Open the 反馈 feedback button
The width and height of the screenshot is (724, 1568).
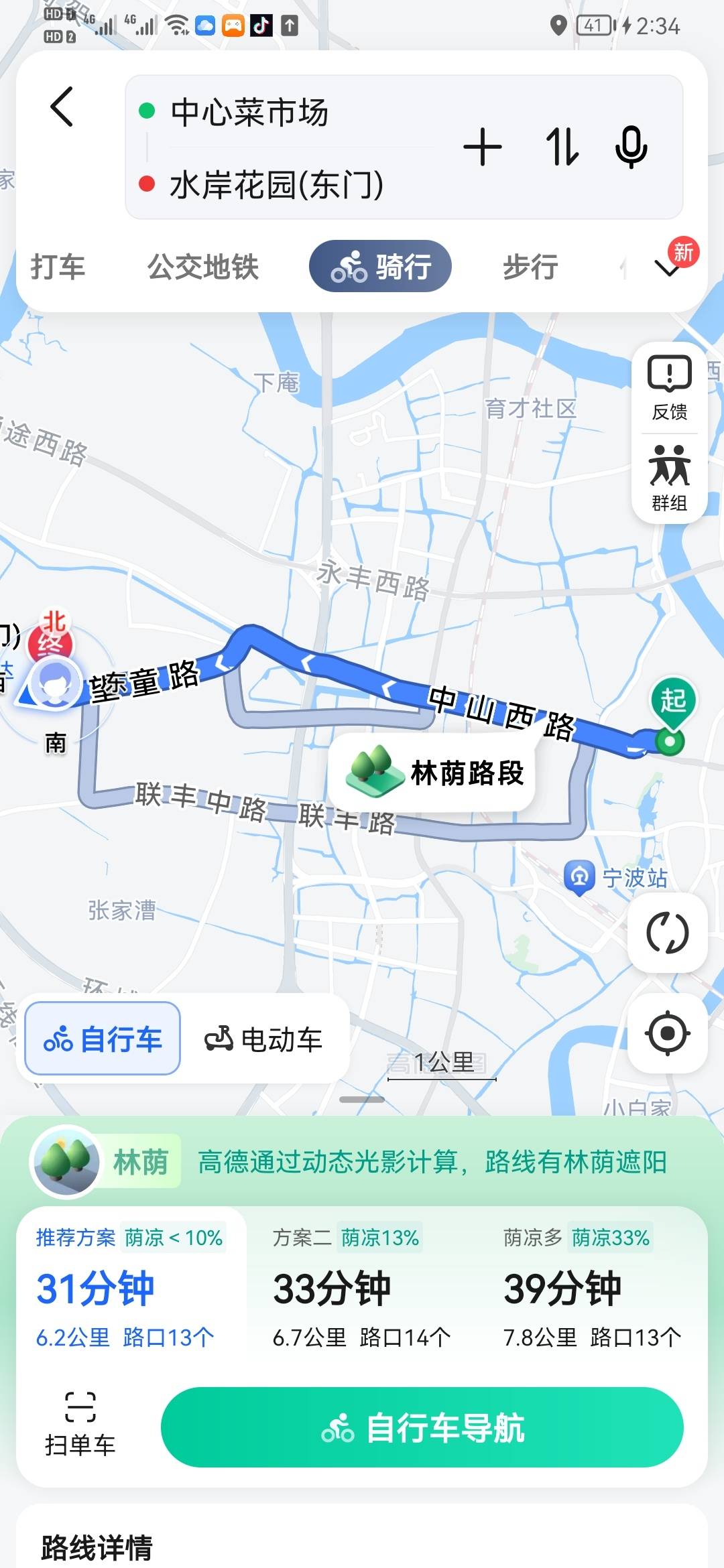coord(669,388)
